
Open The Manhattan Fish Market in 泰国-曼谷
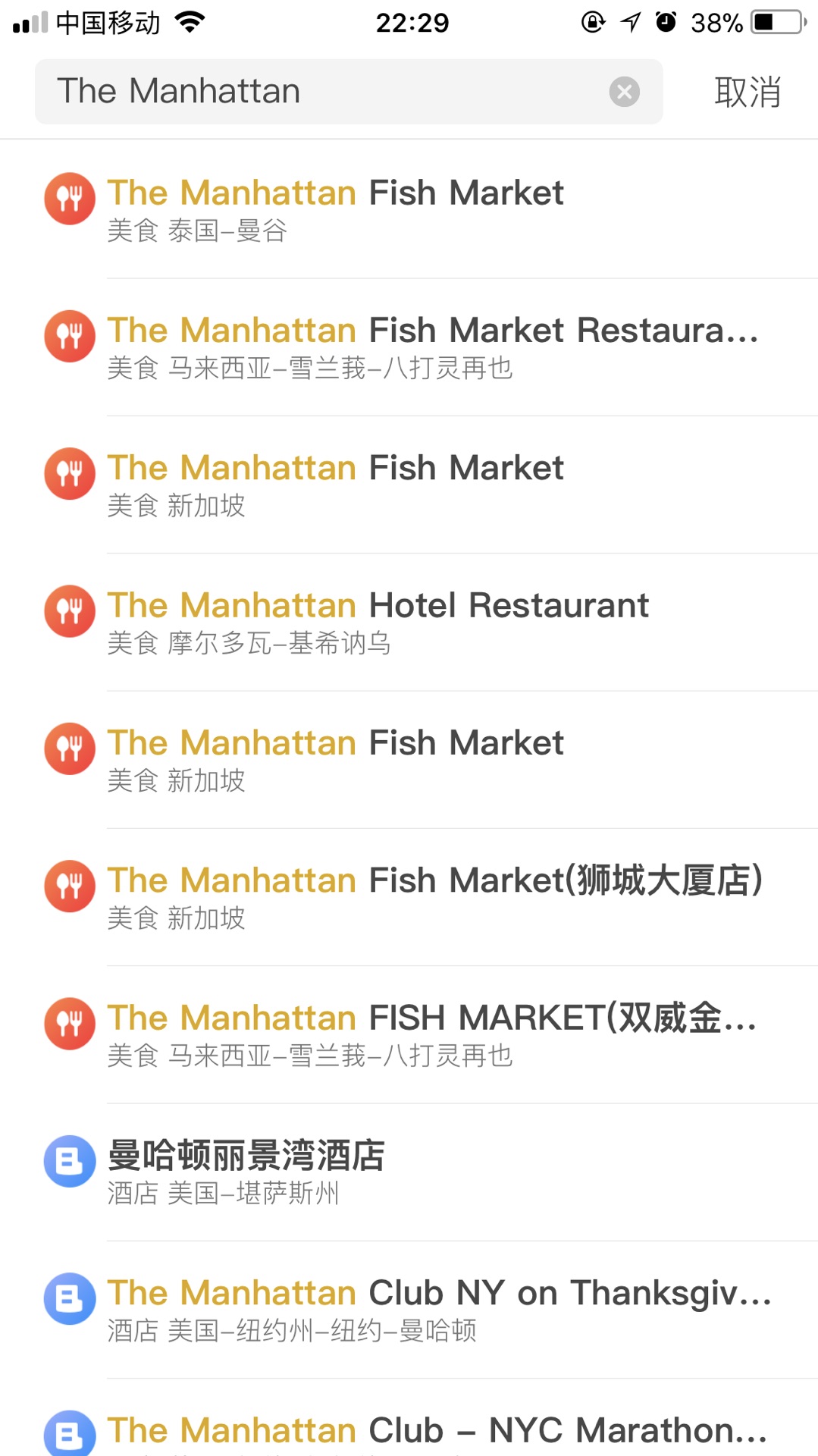(x=409, y=209)
